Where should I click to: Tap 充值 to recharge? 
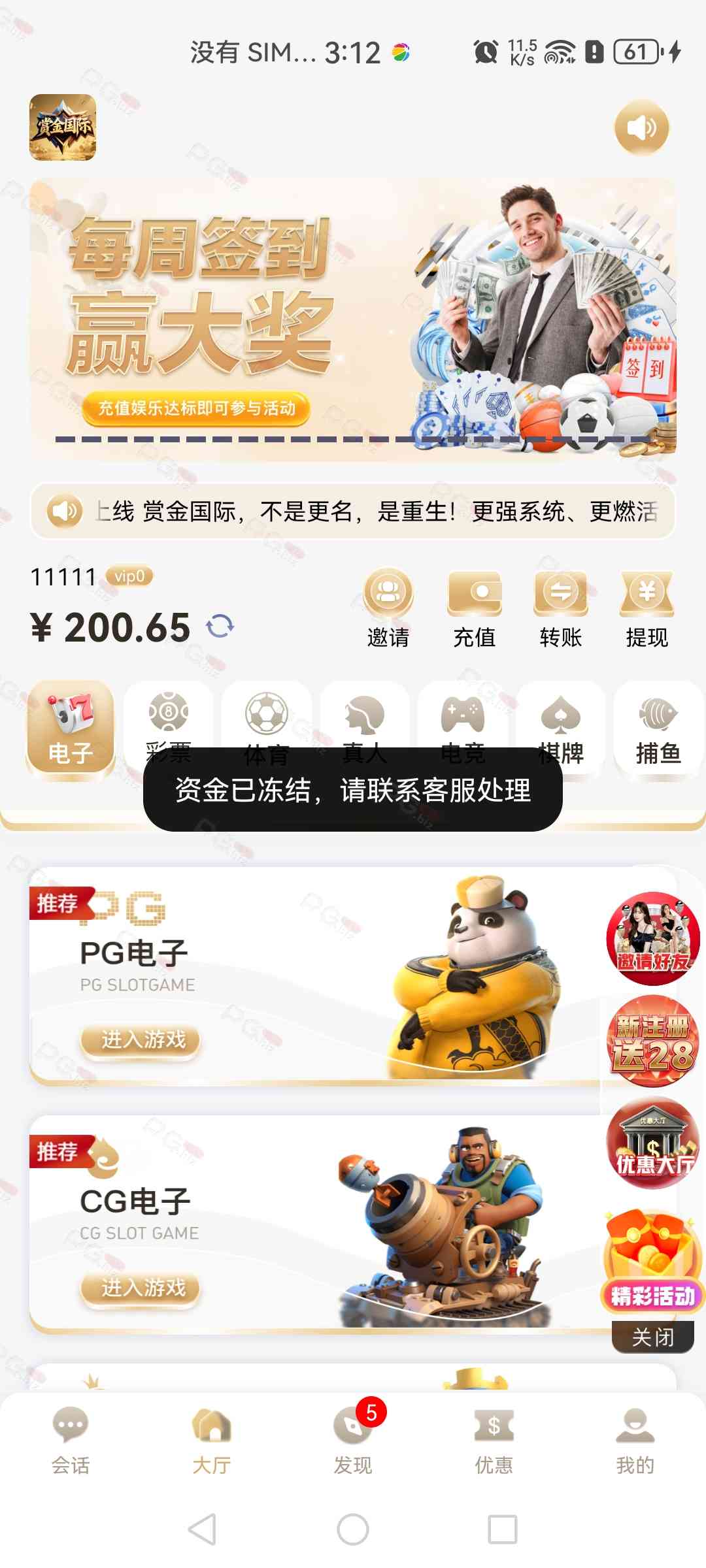[475, 608]
